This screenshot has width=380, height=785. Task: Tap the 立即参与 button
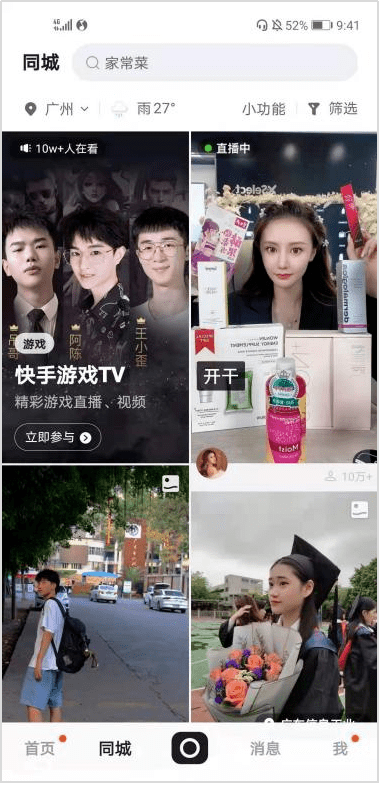click(58, 437)
